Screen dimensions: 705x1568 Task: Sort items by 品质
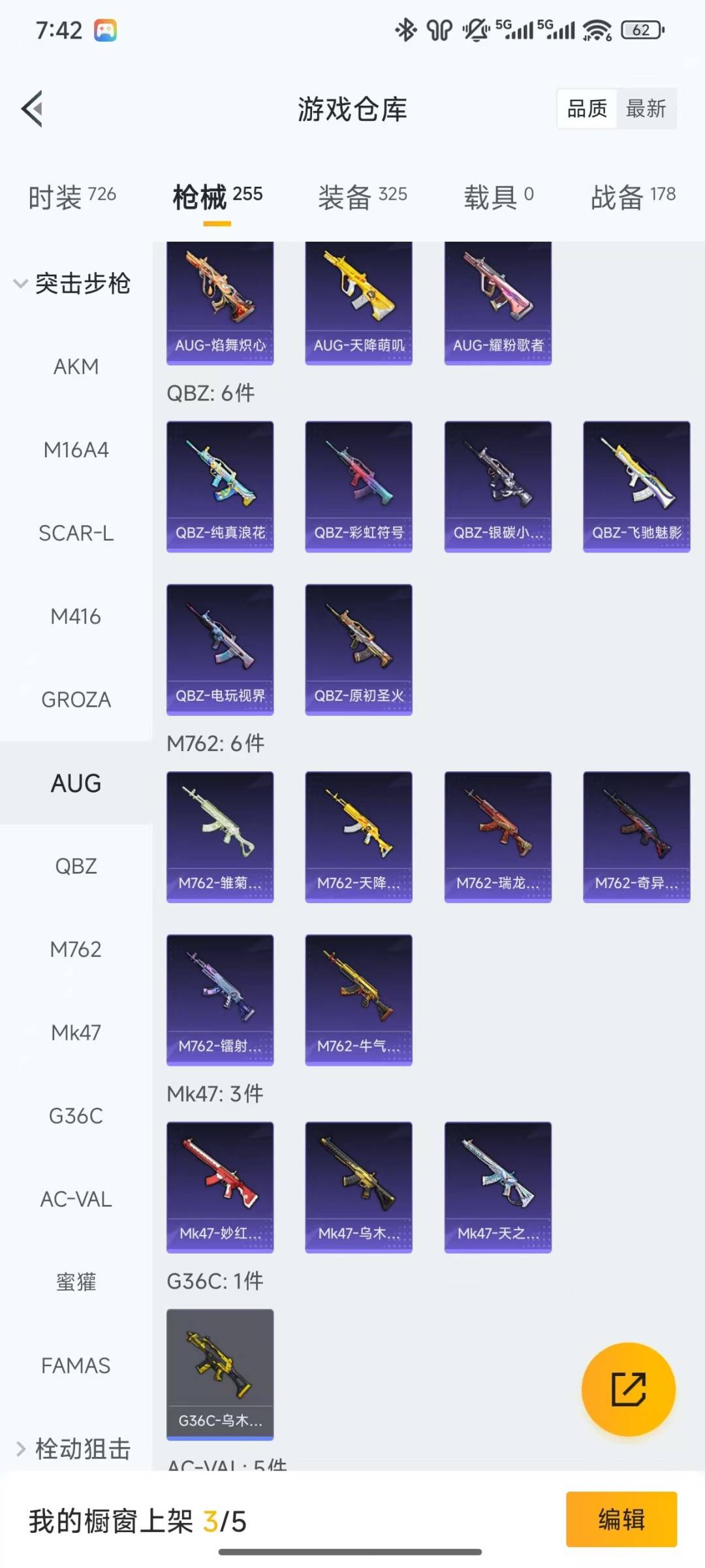point(587,108)
